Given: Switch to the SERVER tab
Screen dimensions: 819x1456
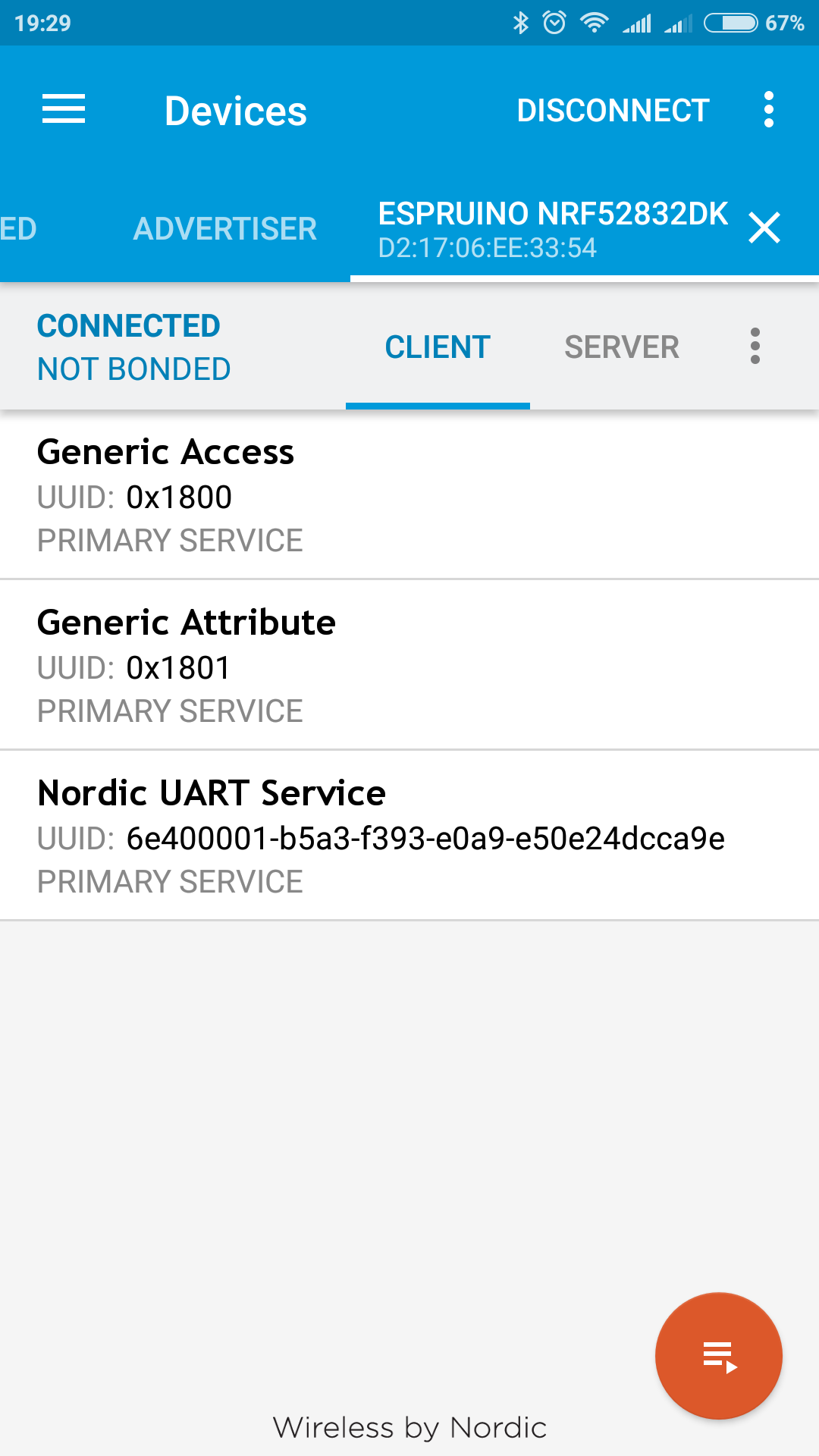Looking at the screenshot, I should tap(622, 347).
